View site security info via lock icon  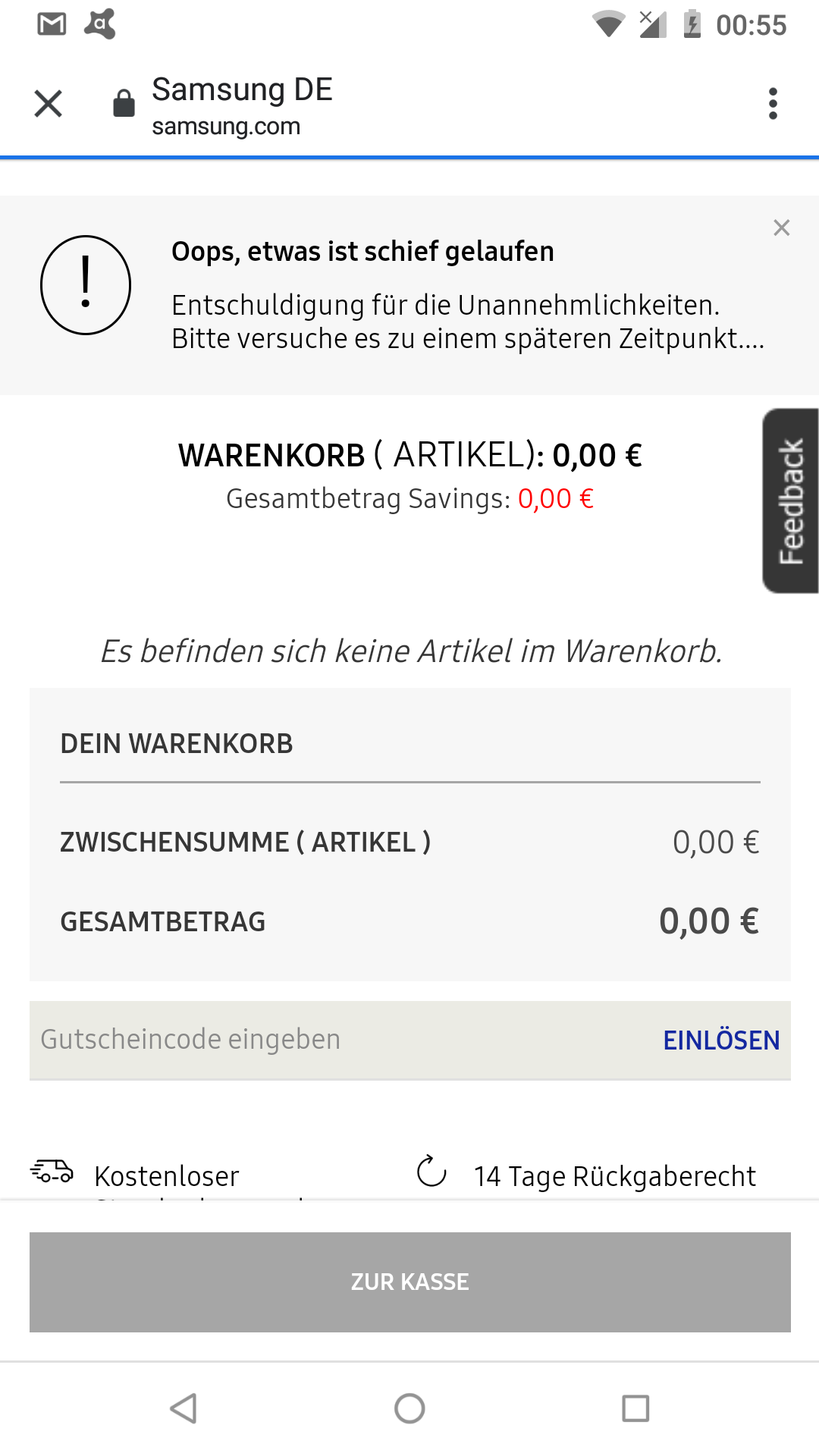pos(124,103)
